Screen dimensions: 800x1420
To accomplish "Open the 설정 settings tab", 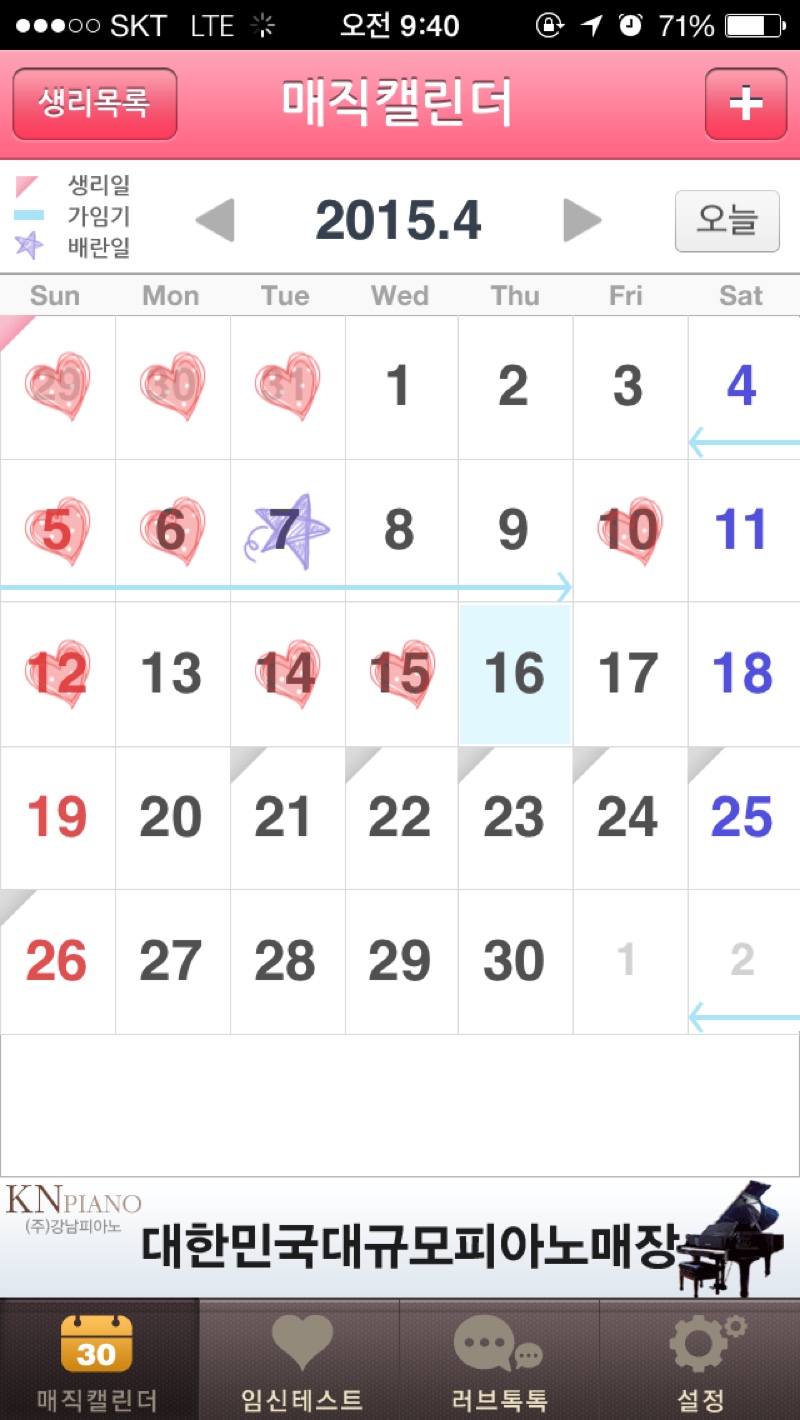I will [x=700, y=1359].
